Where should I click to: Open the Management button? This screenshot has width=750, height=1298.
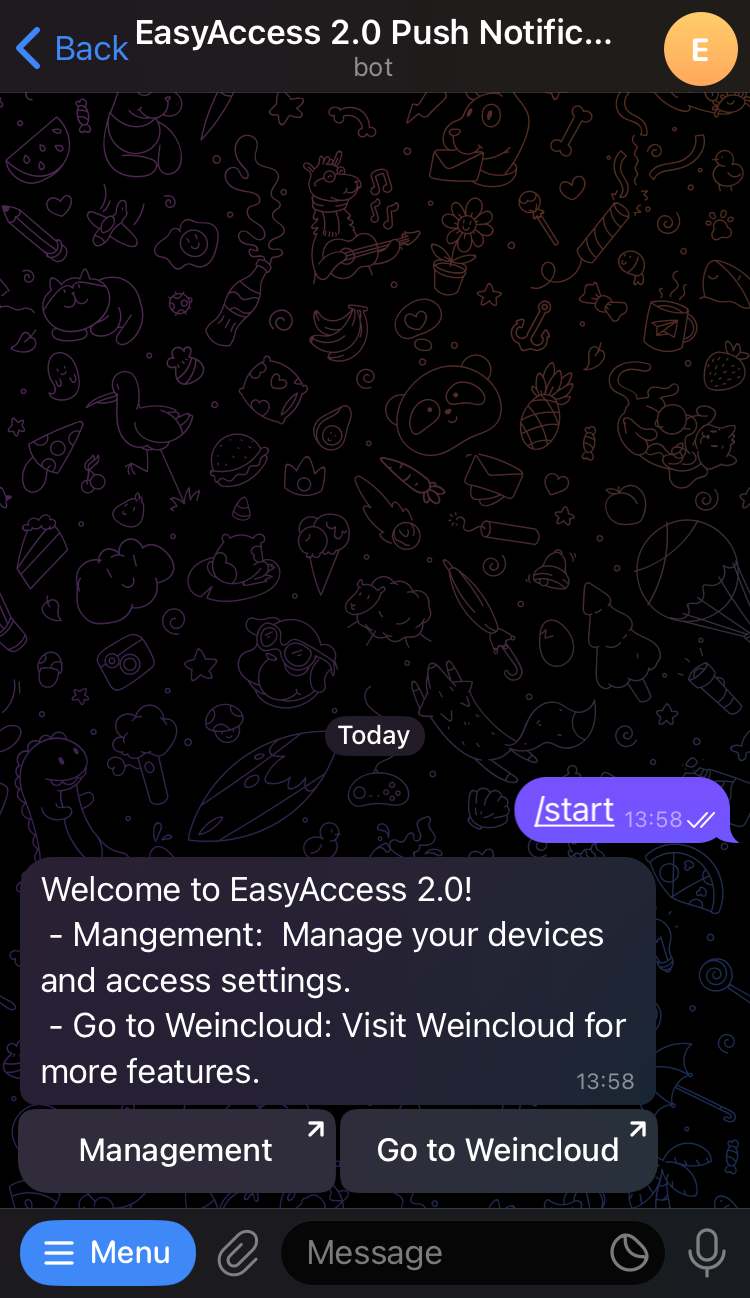176,1150
